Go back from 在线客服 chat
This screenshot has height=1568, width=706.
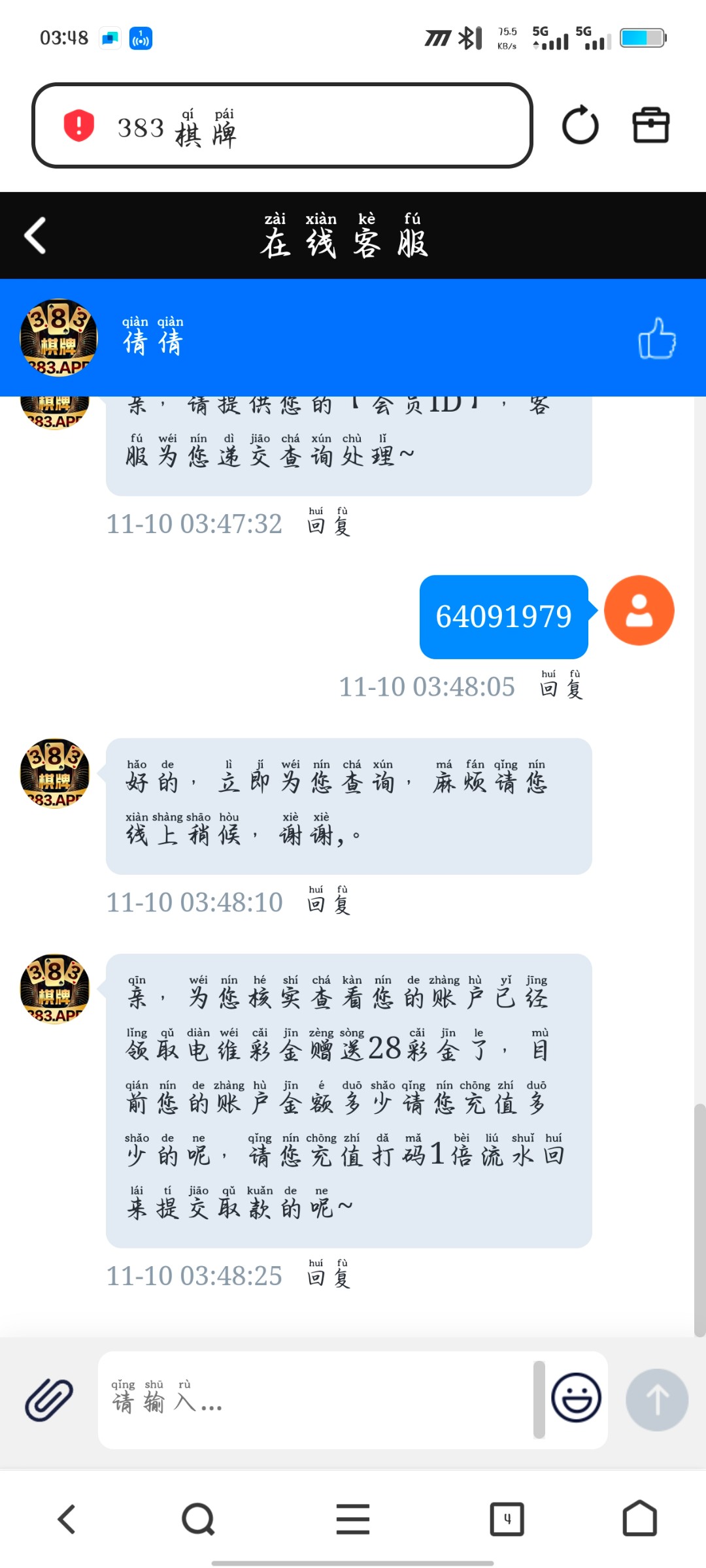click(x=35, y=235)
